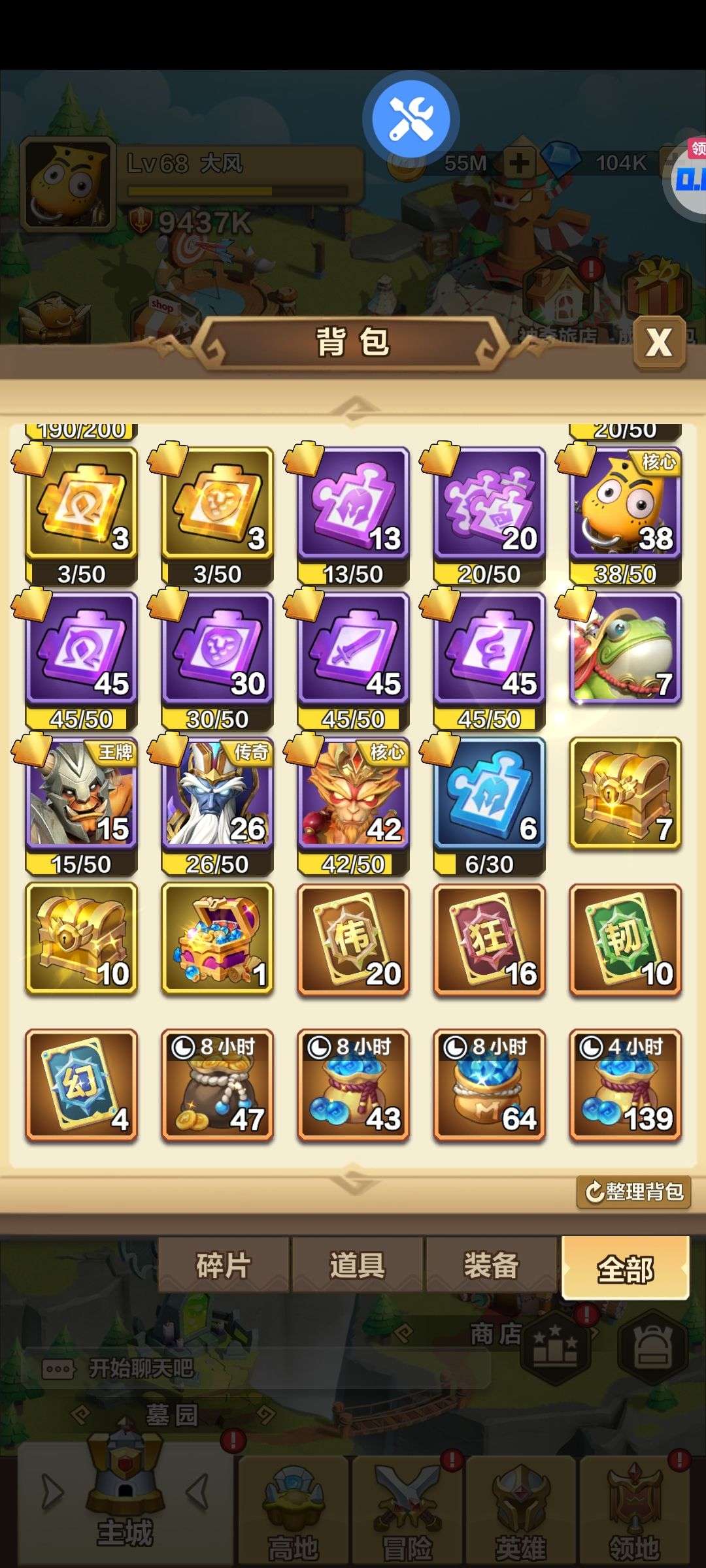This screenshot has width=706, height=1568.
Task: Open the 8小时 gold bag with 47
Action: [x=217, y=1085]
